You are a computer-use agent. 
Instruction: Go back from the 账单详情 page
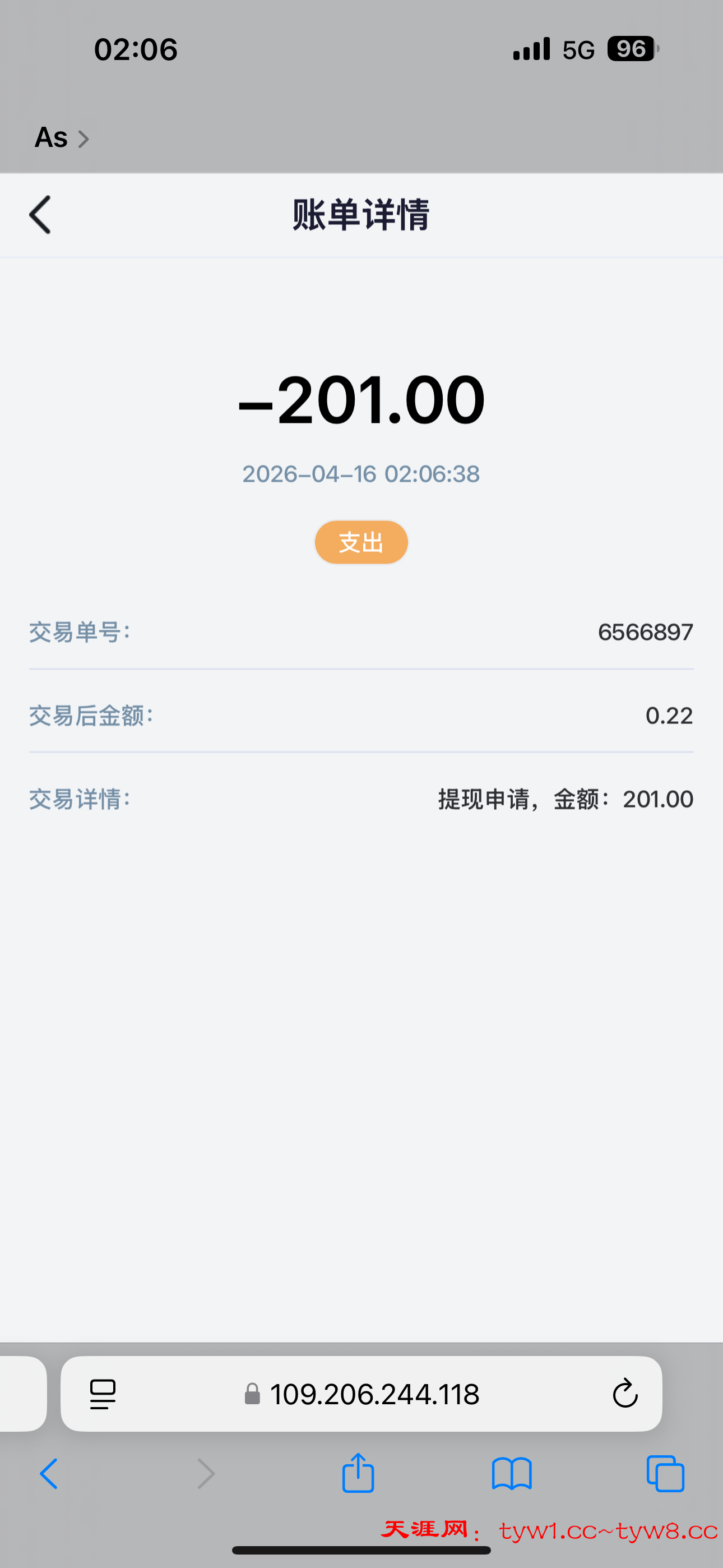40,215
